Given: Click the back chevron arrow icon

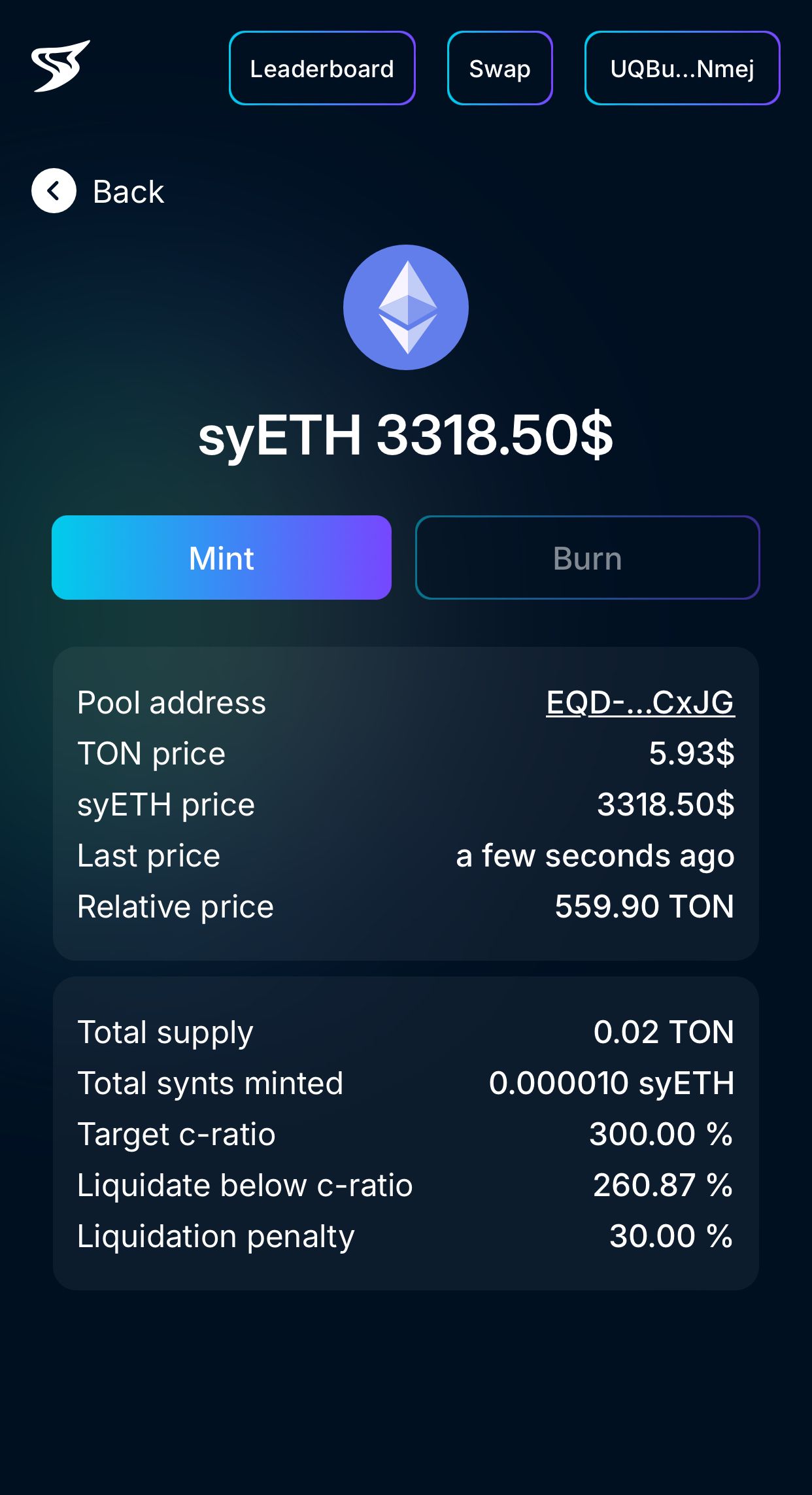Looking at the screenshot, I should pyautogui.click(x=54, y=191).
